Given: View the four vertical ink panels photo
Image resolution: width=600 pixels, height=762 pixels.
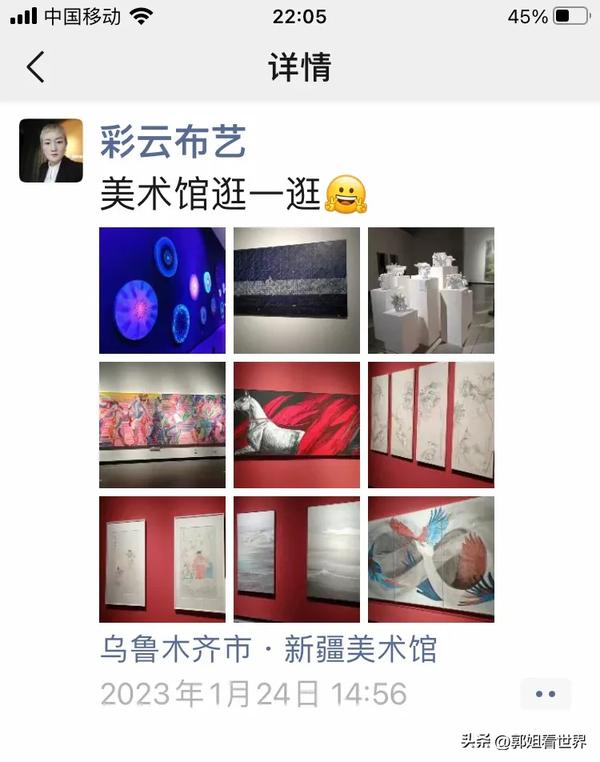Looking at the screenshot, I should point(431,424).
